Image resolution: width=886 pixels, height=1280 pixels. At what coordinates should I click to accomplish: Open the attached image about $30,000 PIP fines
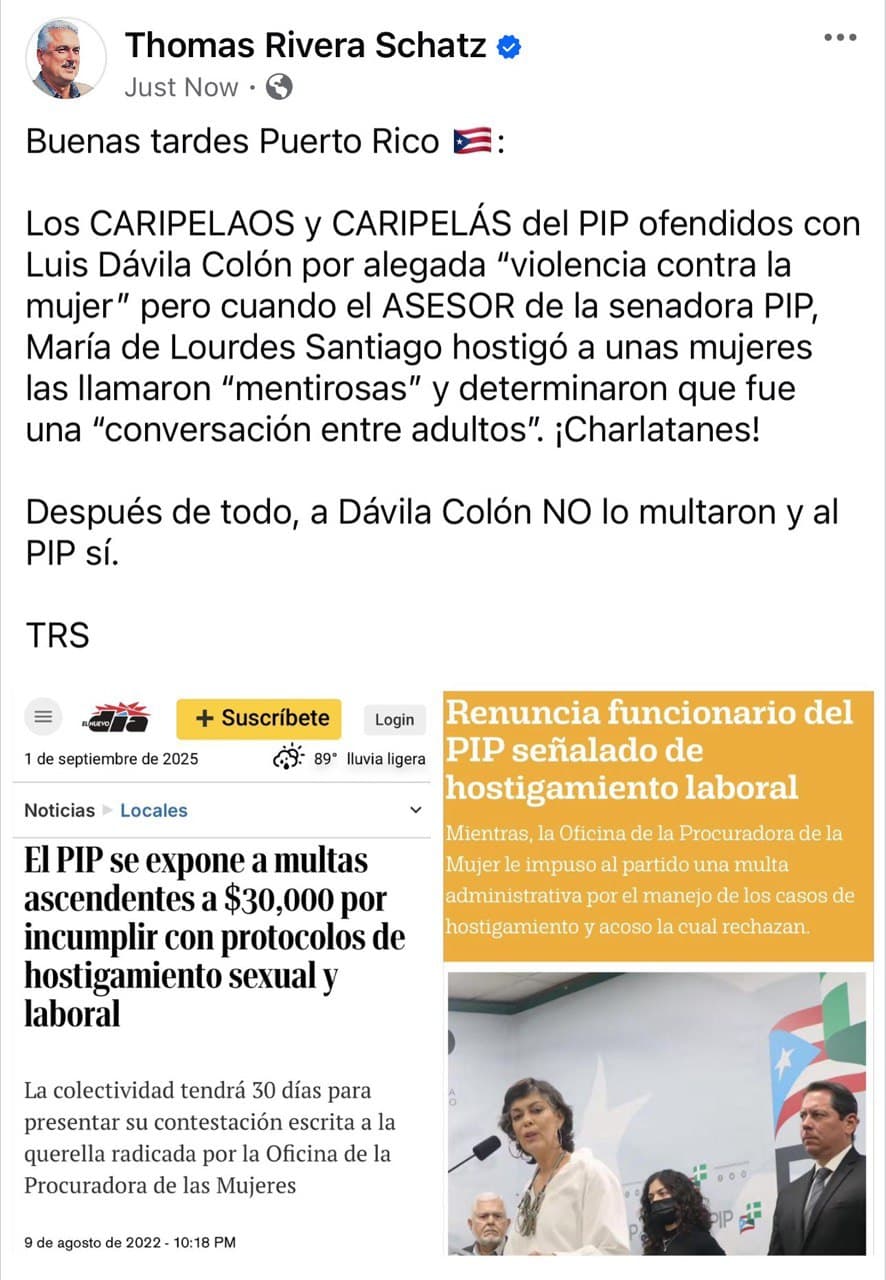coord(225,970)
